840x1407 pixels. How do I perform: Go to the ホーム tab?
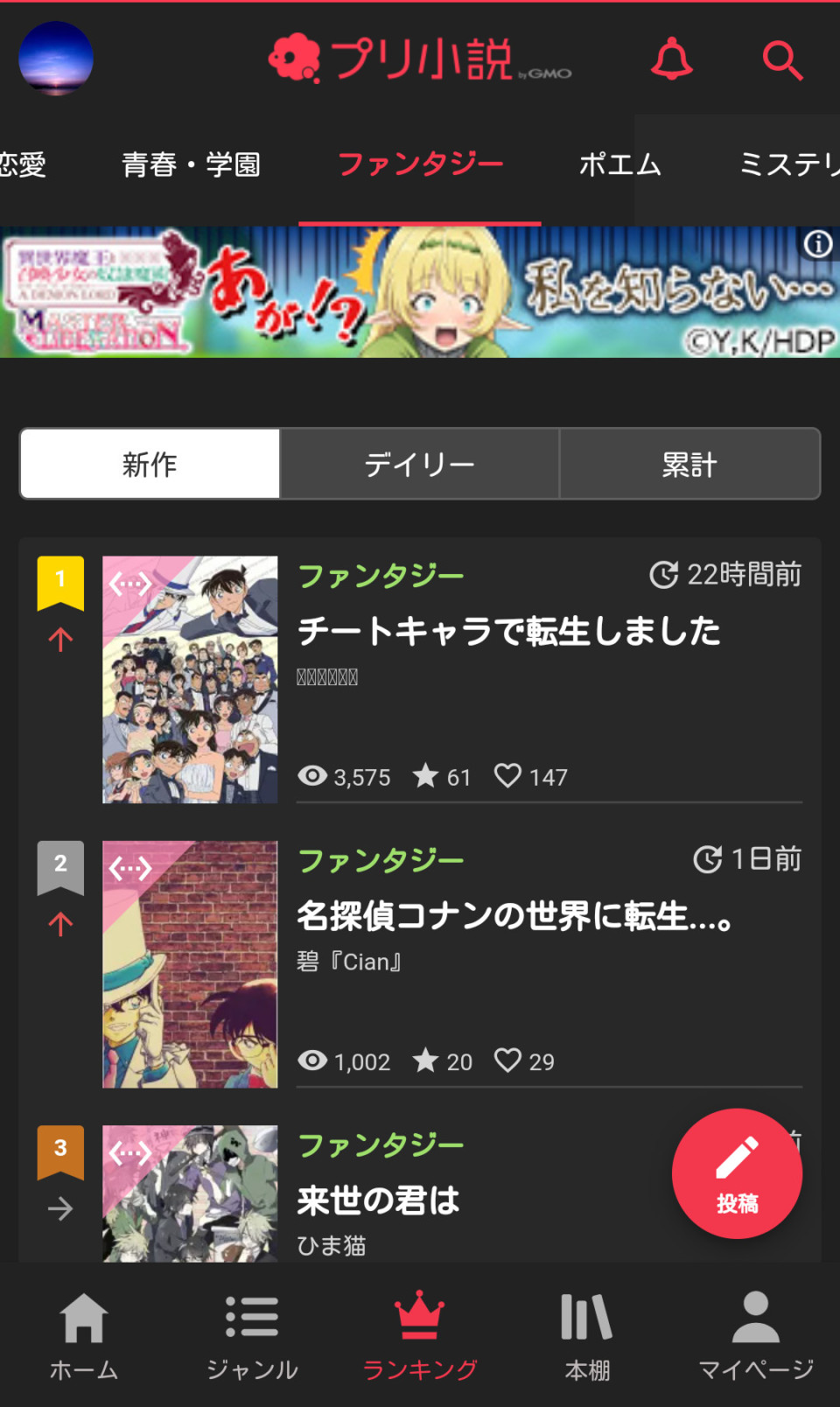click(84, 1335)
